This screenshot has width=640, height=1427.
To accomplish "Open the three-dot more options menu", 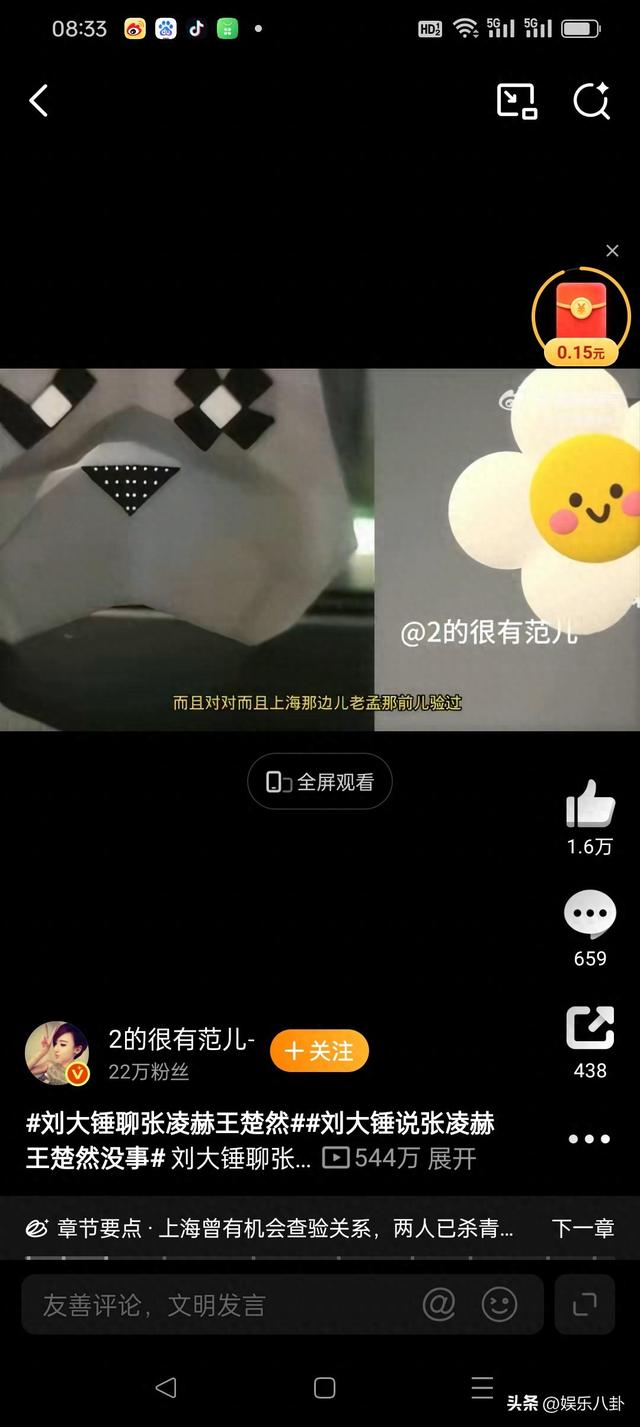I will (589, 1139).
